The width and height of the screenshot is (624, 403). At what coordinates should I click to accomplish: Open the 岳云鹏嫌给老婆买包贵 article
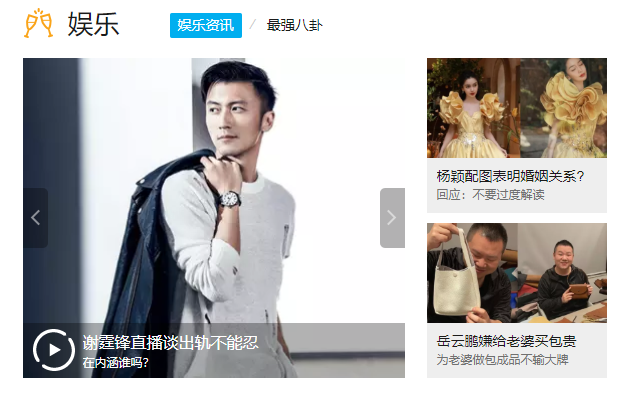[506, 341]
